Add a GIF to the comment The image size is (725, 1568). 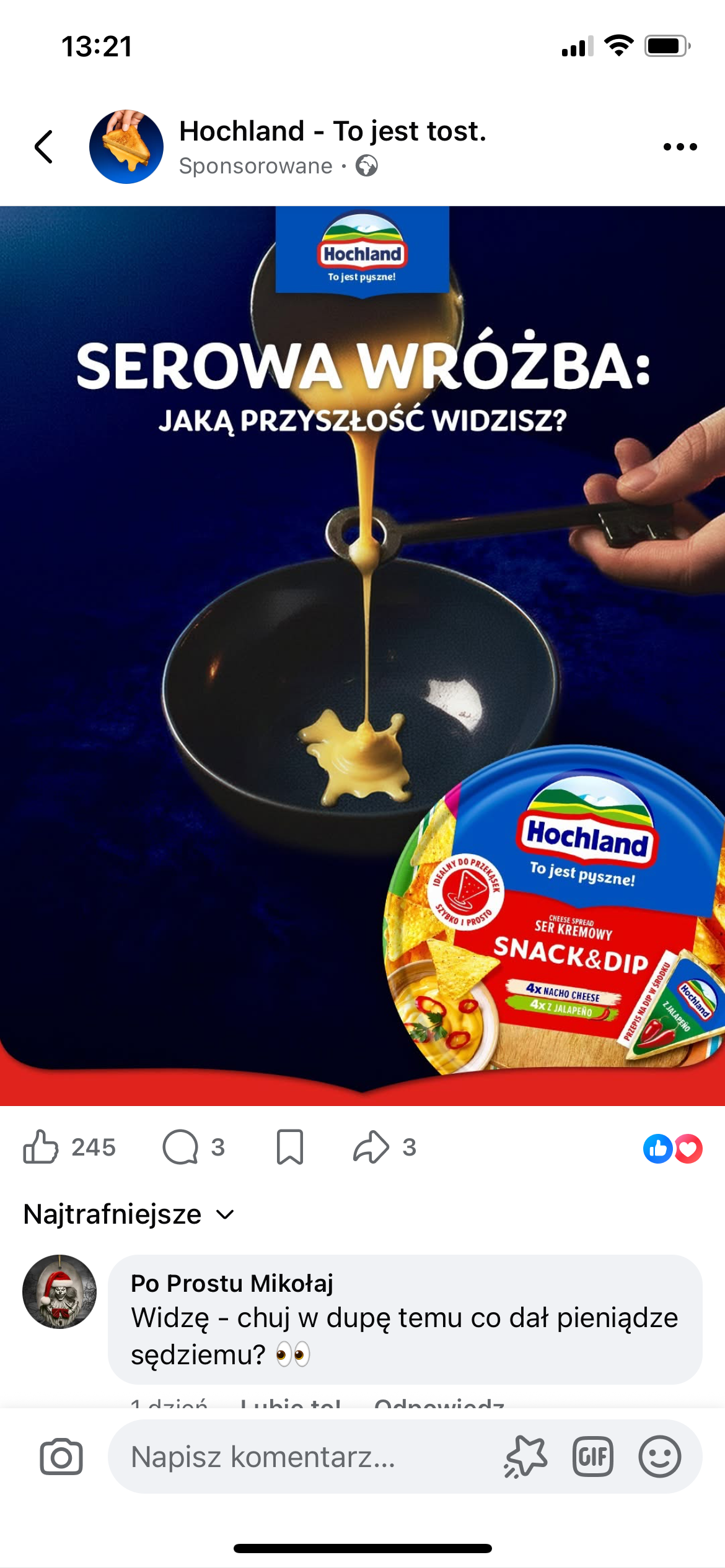[592, 1457]
